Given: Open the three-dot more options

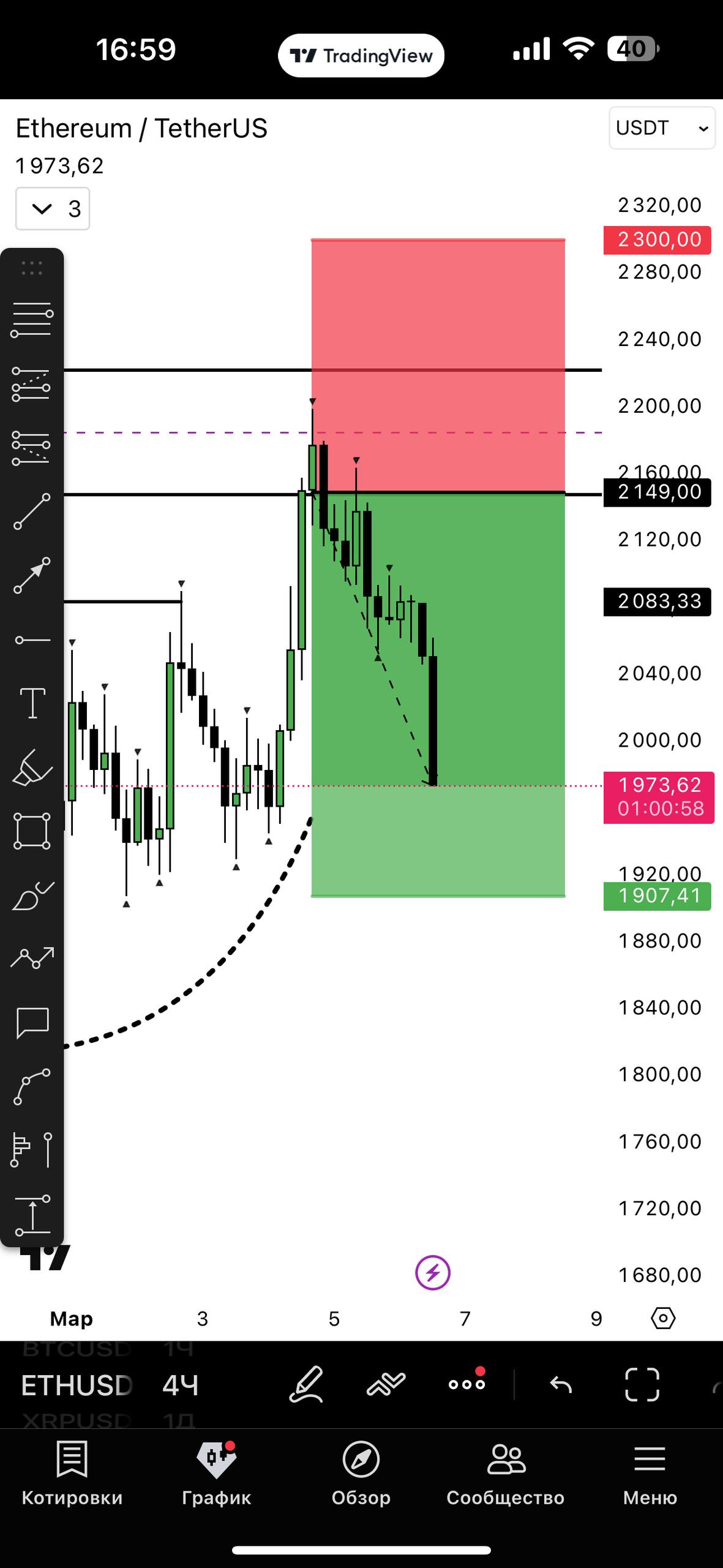Looking at the screenshot, I should pos(466,1384).
